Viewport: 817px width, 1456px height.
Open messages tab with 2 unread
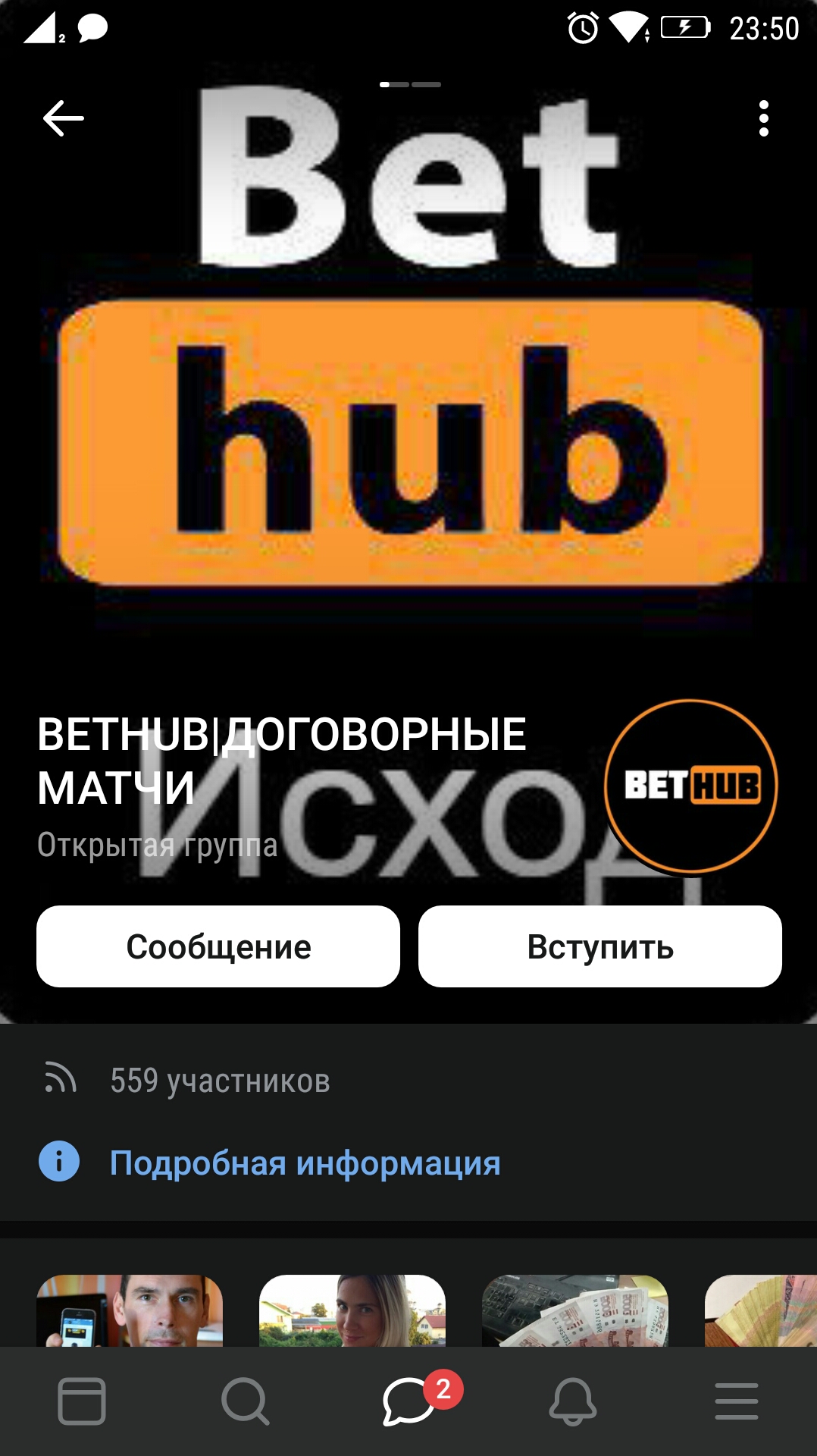coord(410,1401)
